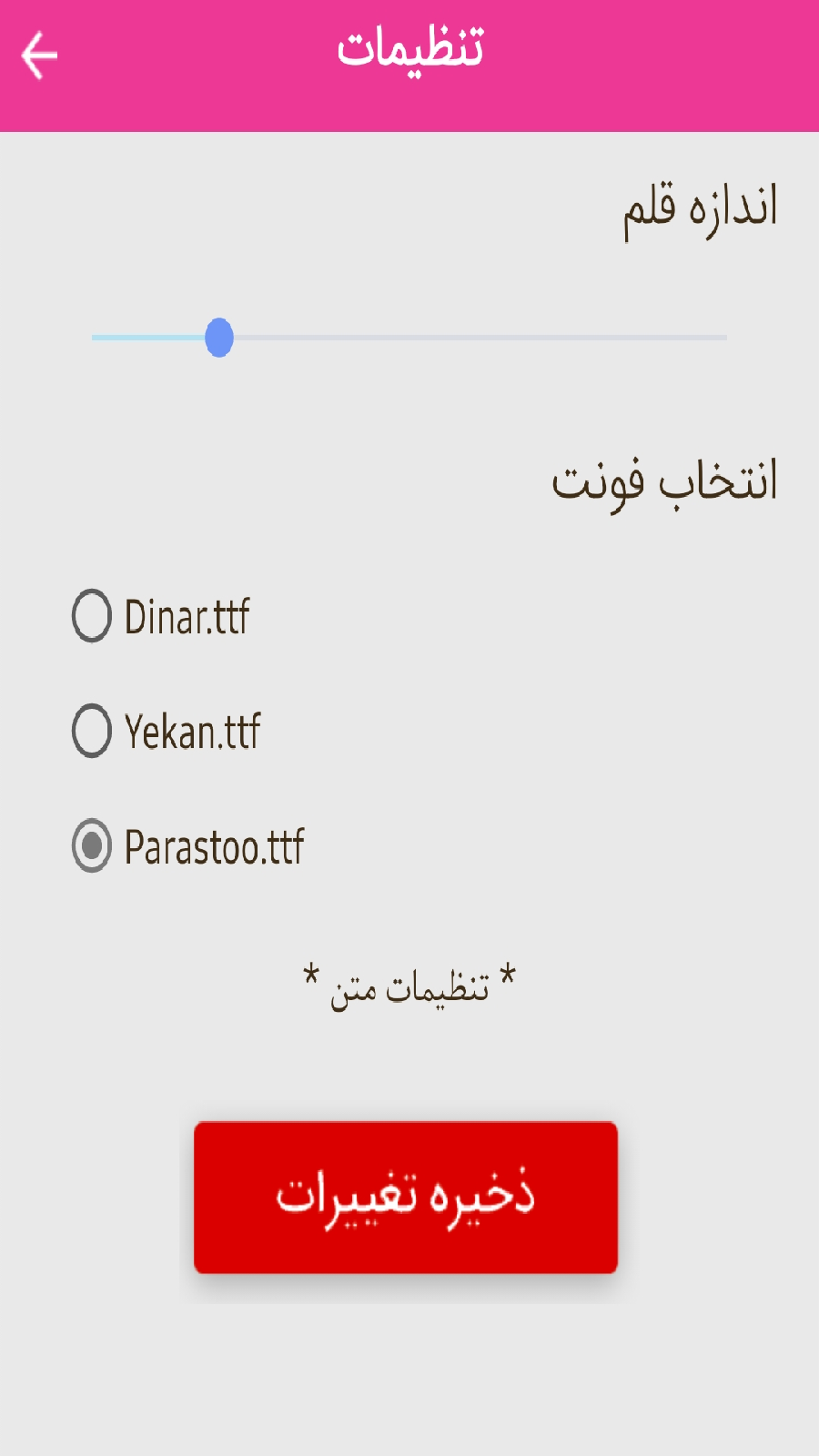The width and height of the screenshot is (819, 1456).
Task: Click the right end of the slider track
Action: (x=719, y=338)
